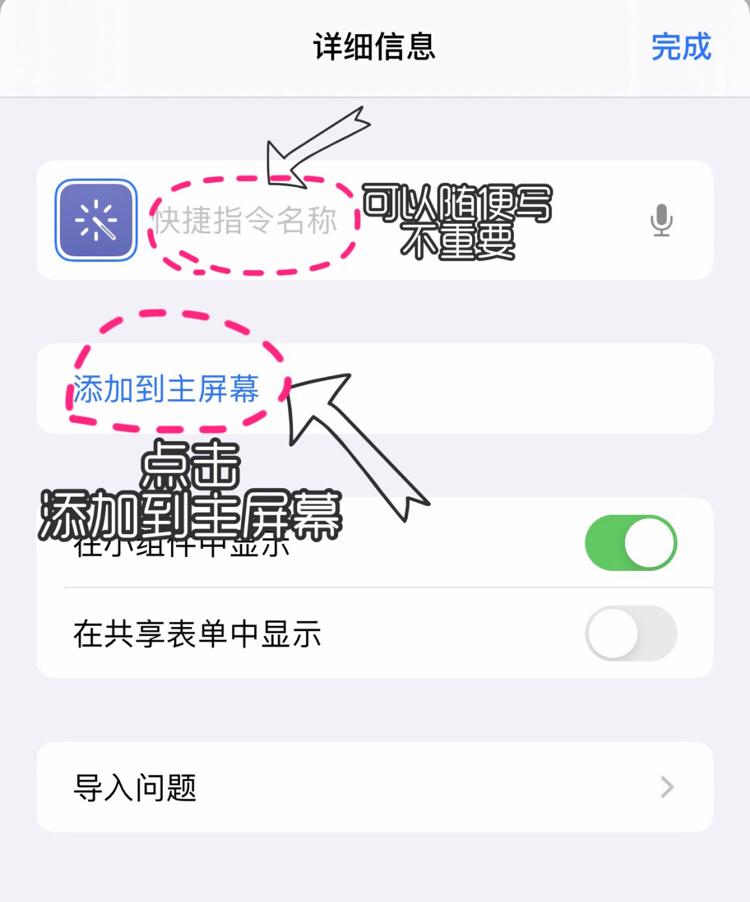This screenshot has height=902, width=750.
Task: Dictate the shortcut name with the microphone
Action: point(661,220)
